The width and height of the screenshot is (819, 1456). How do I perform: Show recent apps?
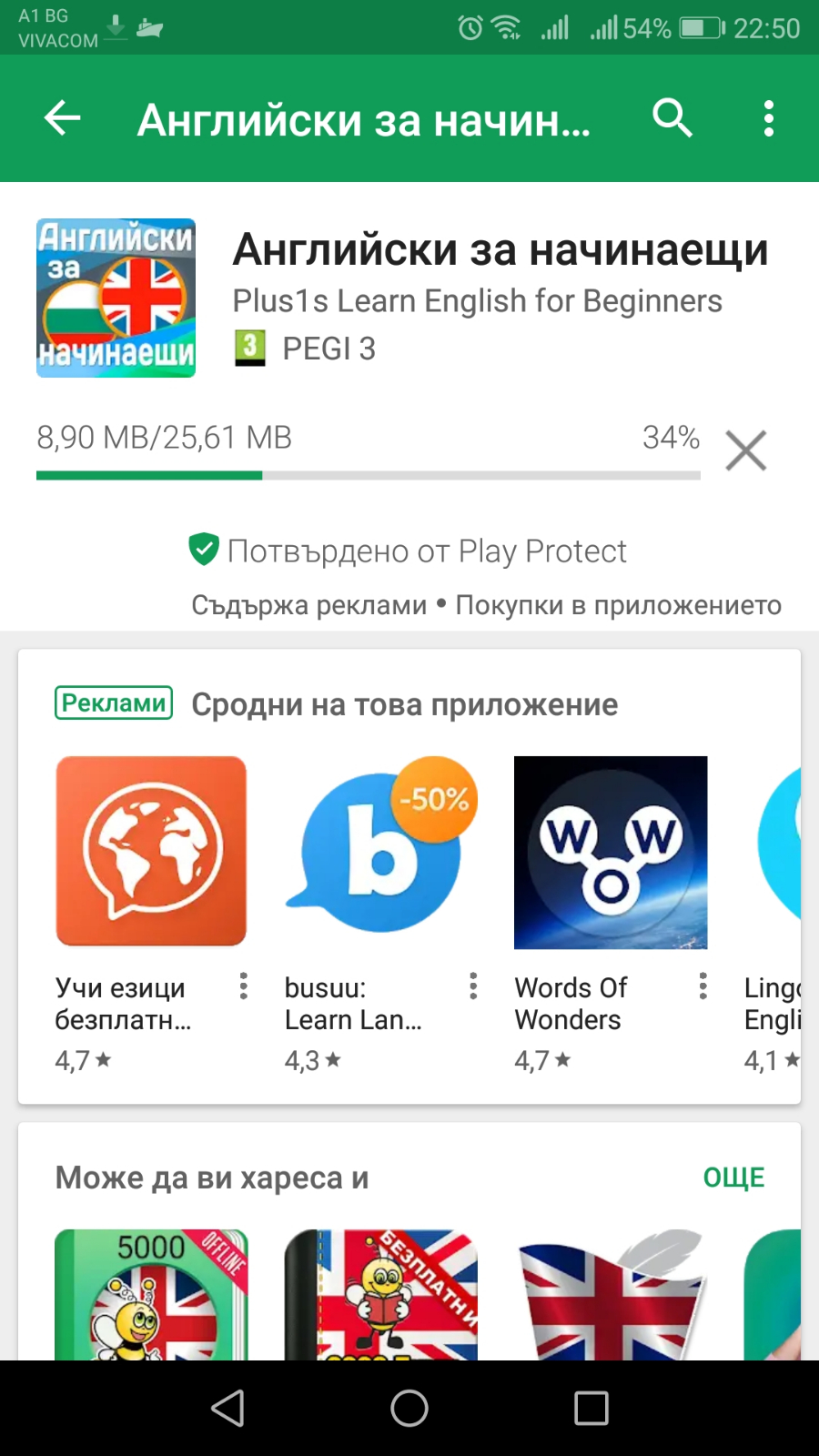pos(591,1408)
